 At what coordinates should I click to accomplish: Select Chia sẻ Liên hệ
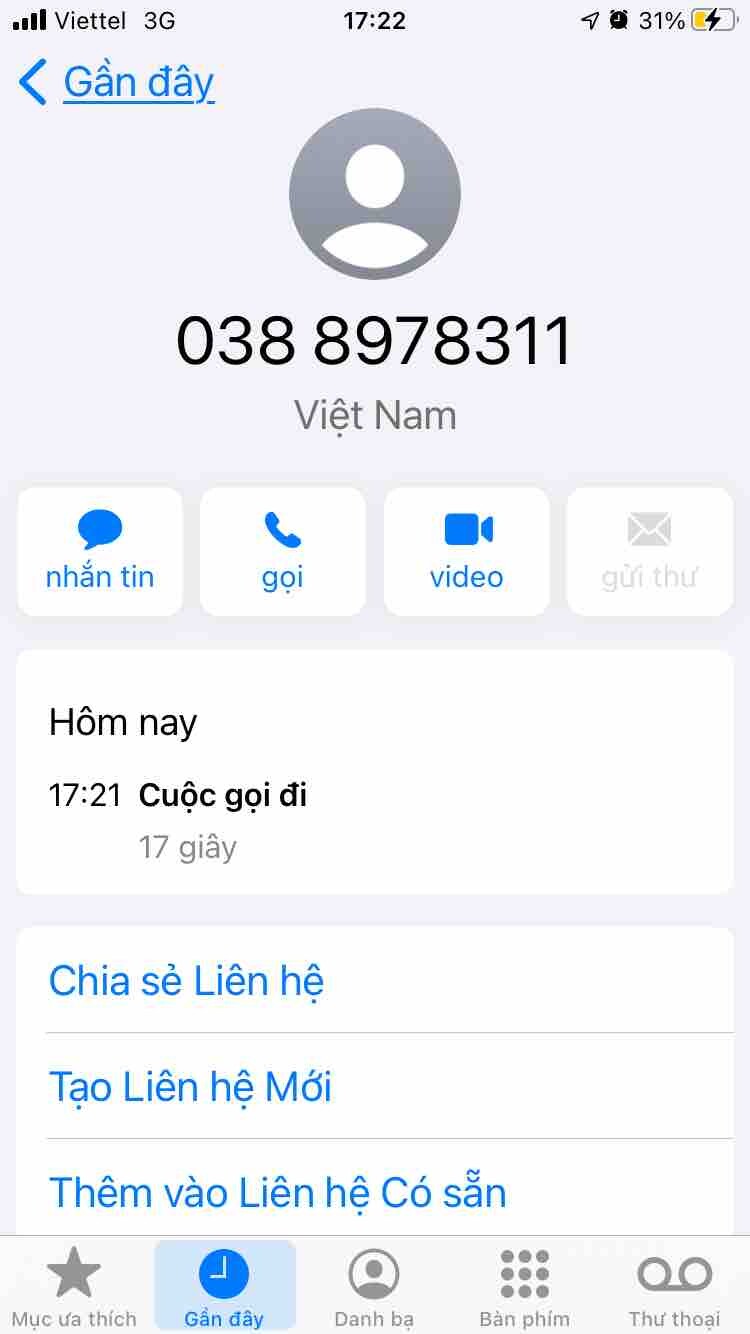pos(187,981)
